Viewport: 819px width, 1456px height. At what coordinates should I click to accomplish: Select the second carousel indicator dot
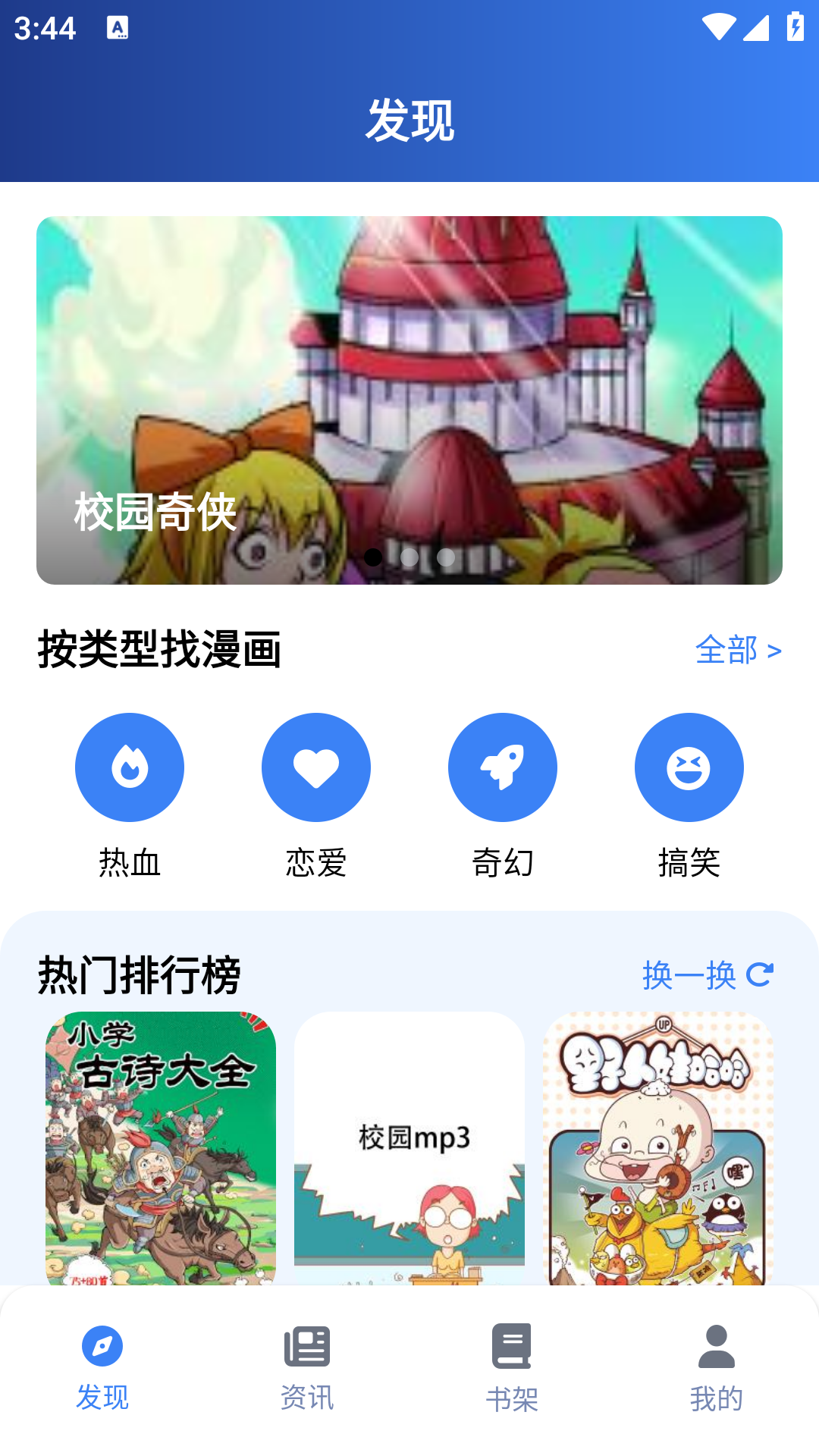tap(410, 558)
